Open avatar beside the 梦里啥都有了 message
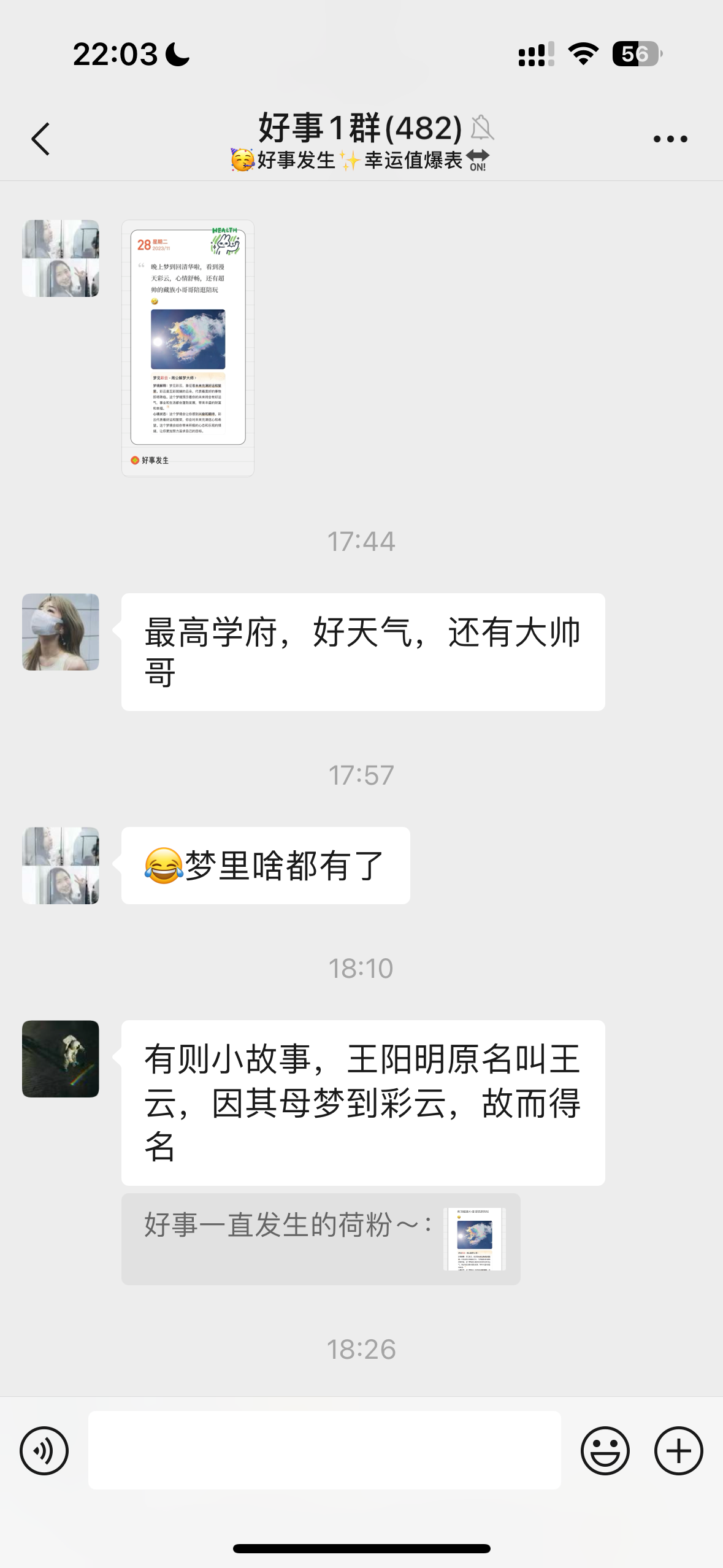The image size is (723, 1568). tap(61, 866)
